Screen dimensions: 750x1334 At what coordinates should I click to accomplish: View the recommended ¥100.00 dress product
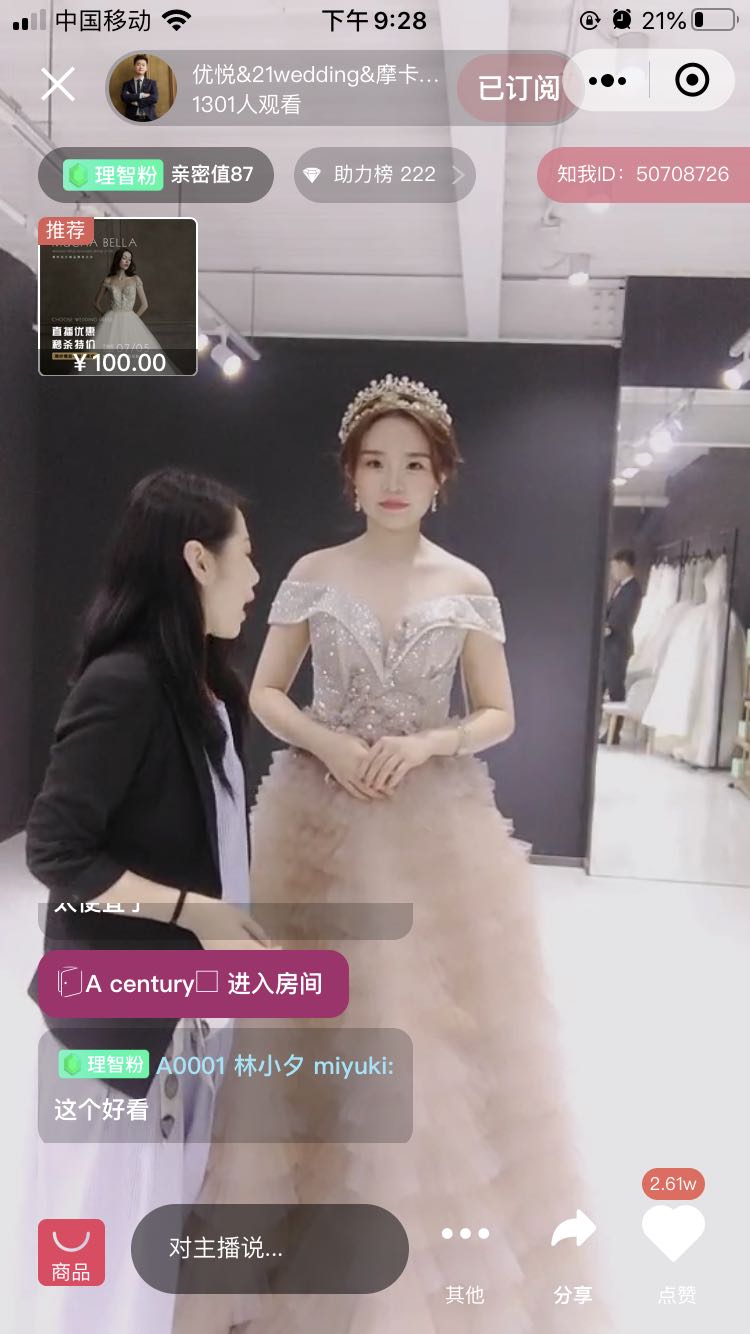pyautogui.click(x=118, y=297)
